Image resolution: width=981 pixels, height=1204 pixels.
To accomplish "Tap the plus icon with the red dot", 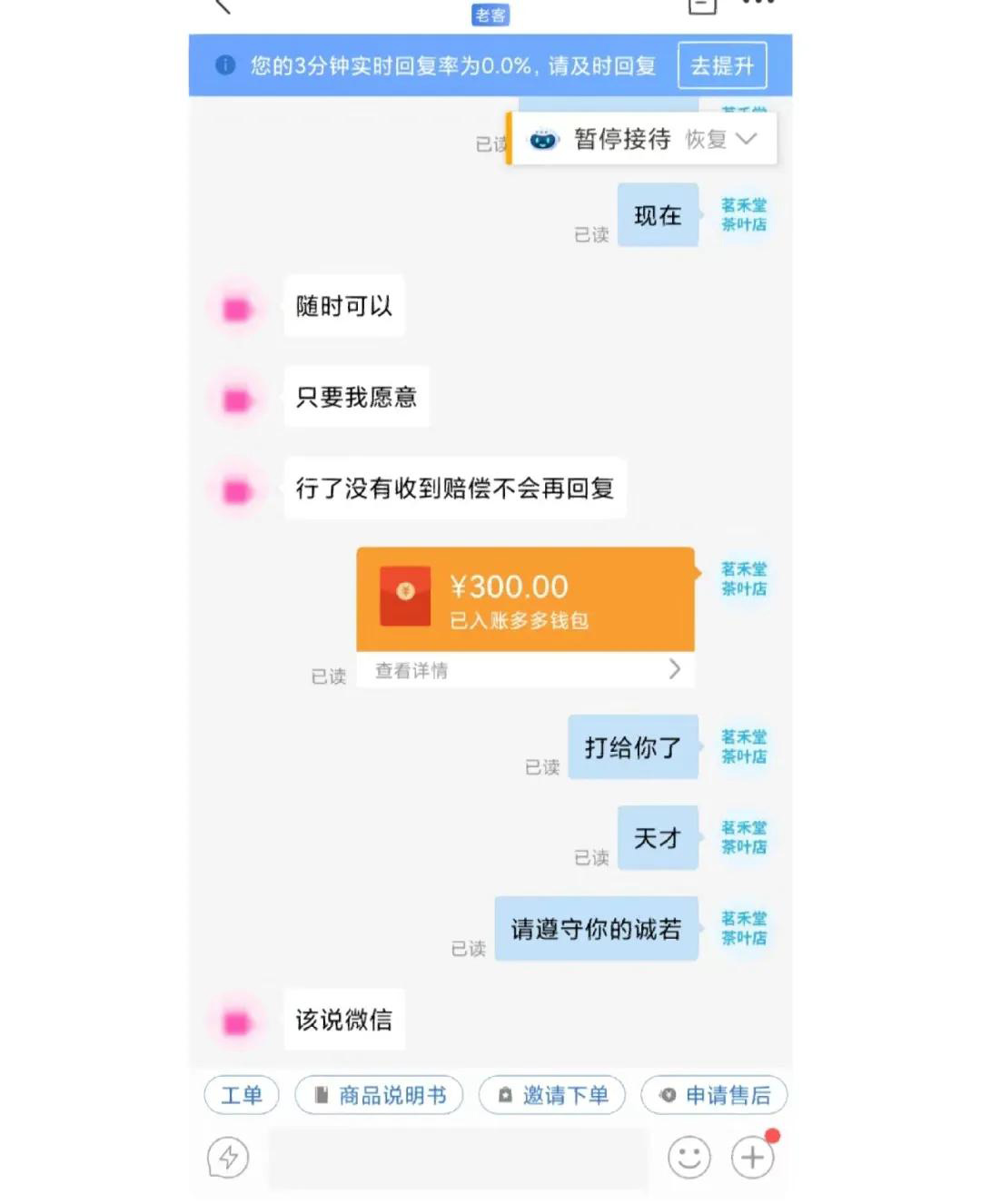I will (x=751, y=1158).
